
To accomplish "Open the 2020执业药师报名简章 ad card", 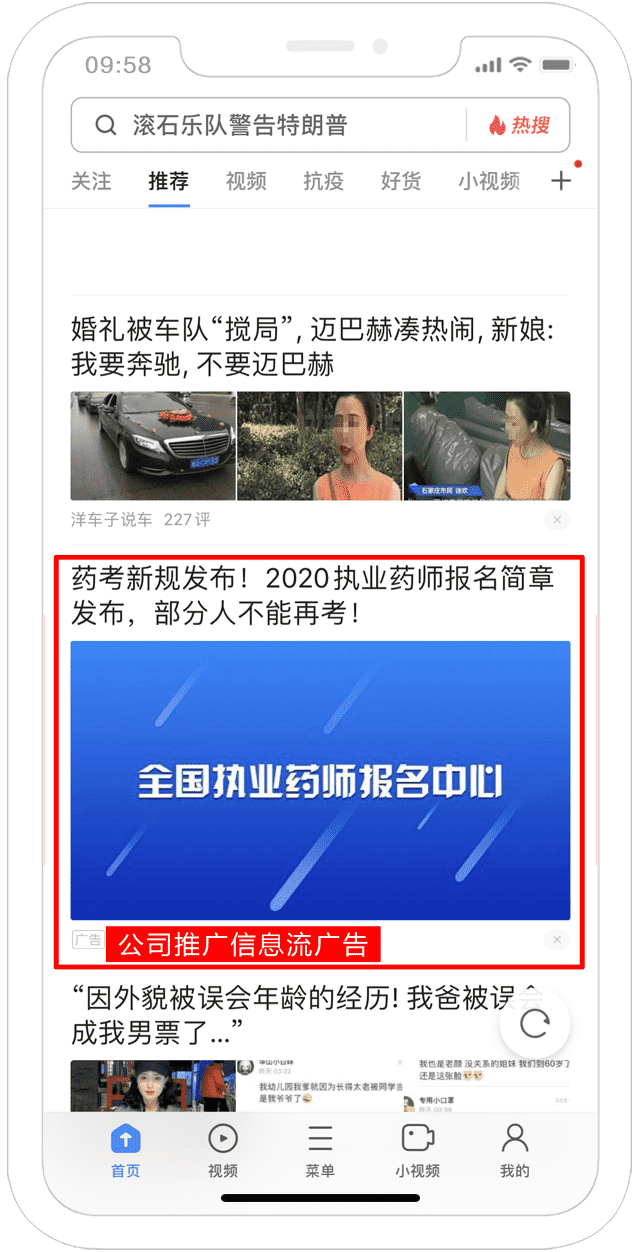I will 320,780.
